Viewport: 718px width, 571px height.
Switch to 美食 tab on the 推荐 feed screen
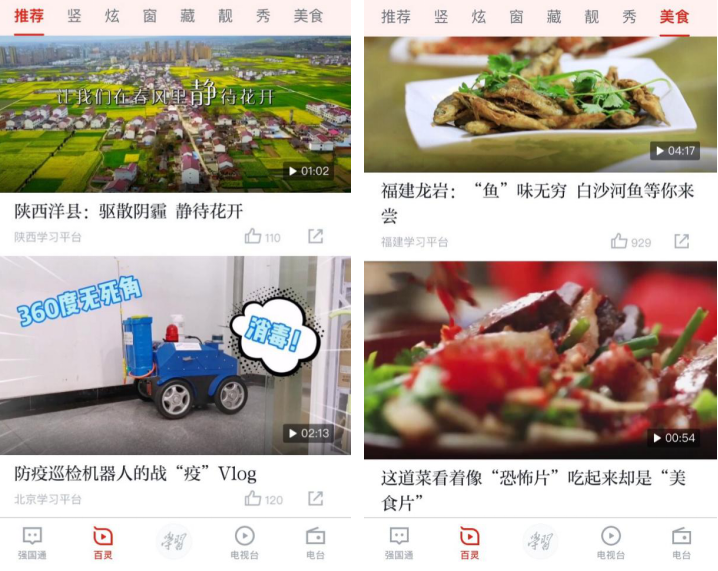[x=308, y=17]
